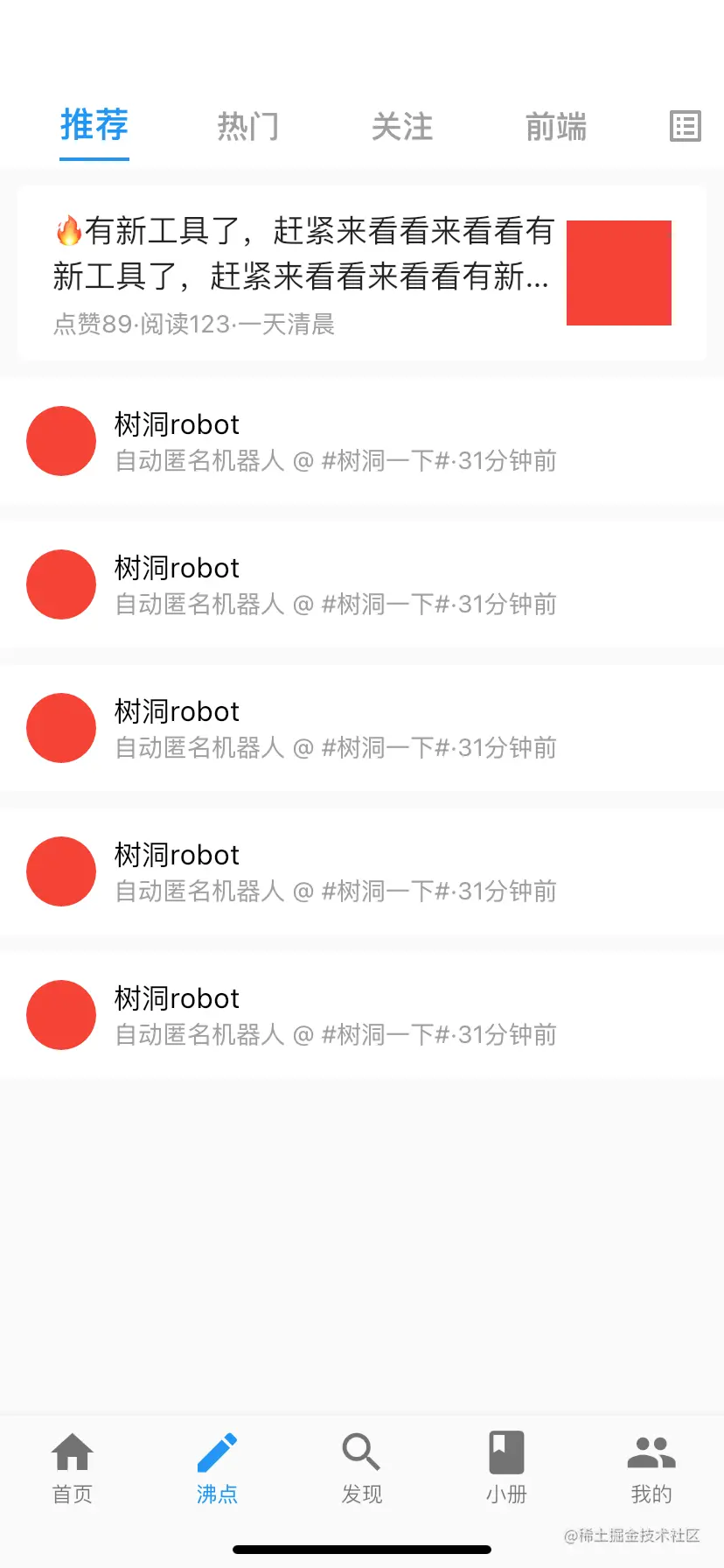Switch to the 关注 tab
The width and height of the screenshot is (724, 1568).
[402, 127]
